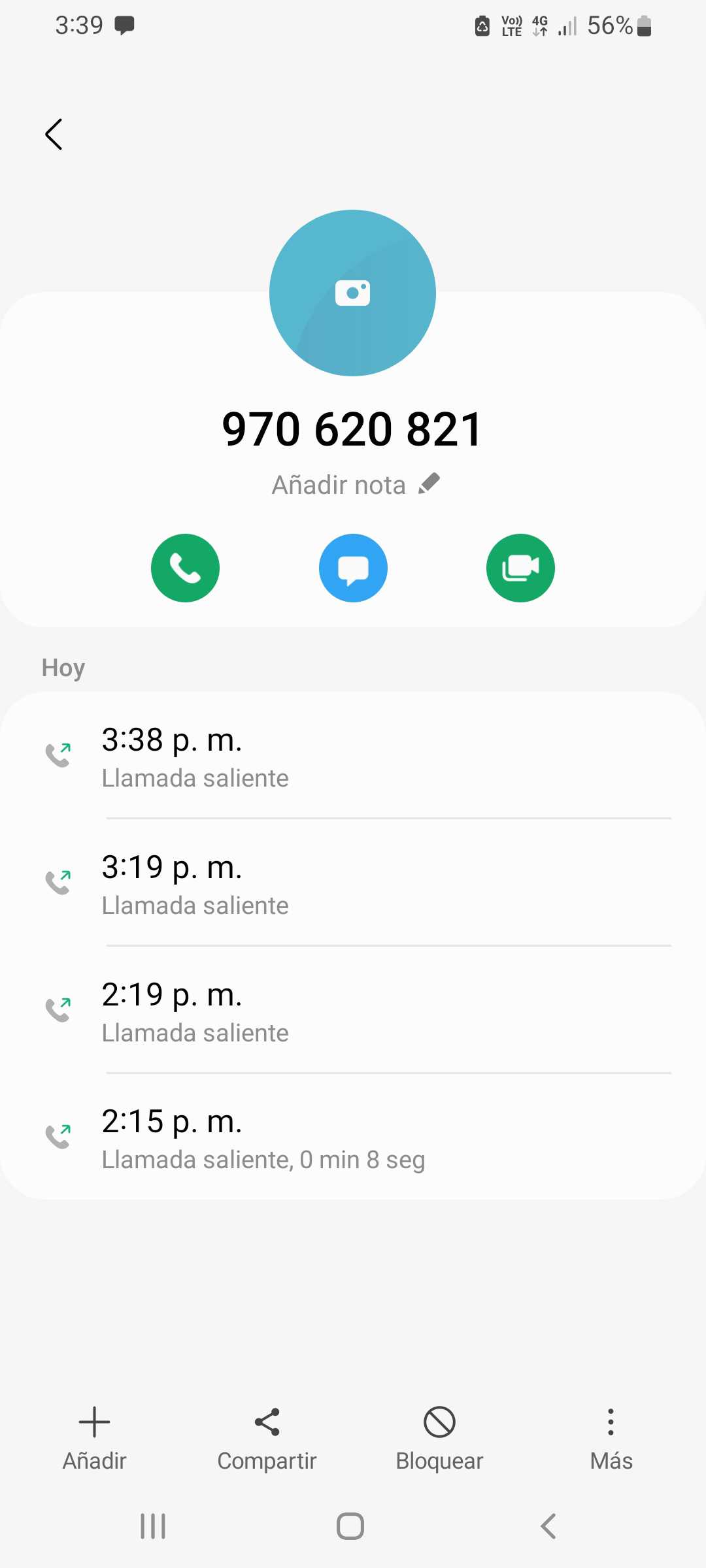Image resolution: width=706 pixels, height=1568 pixels.
Task: Open recent apps from navigation bar
Action: (153, 1526)
